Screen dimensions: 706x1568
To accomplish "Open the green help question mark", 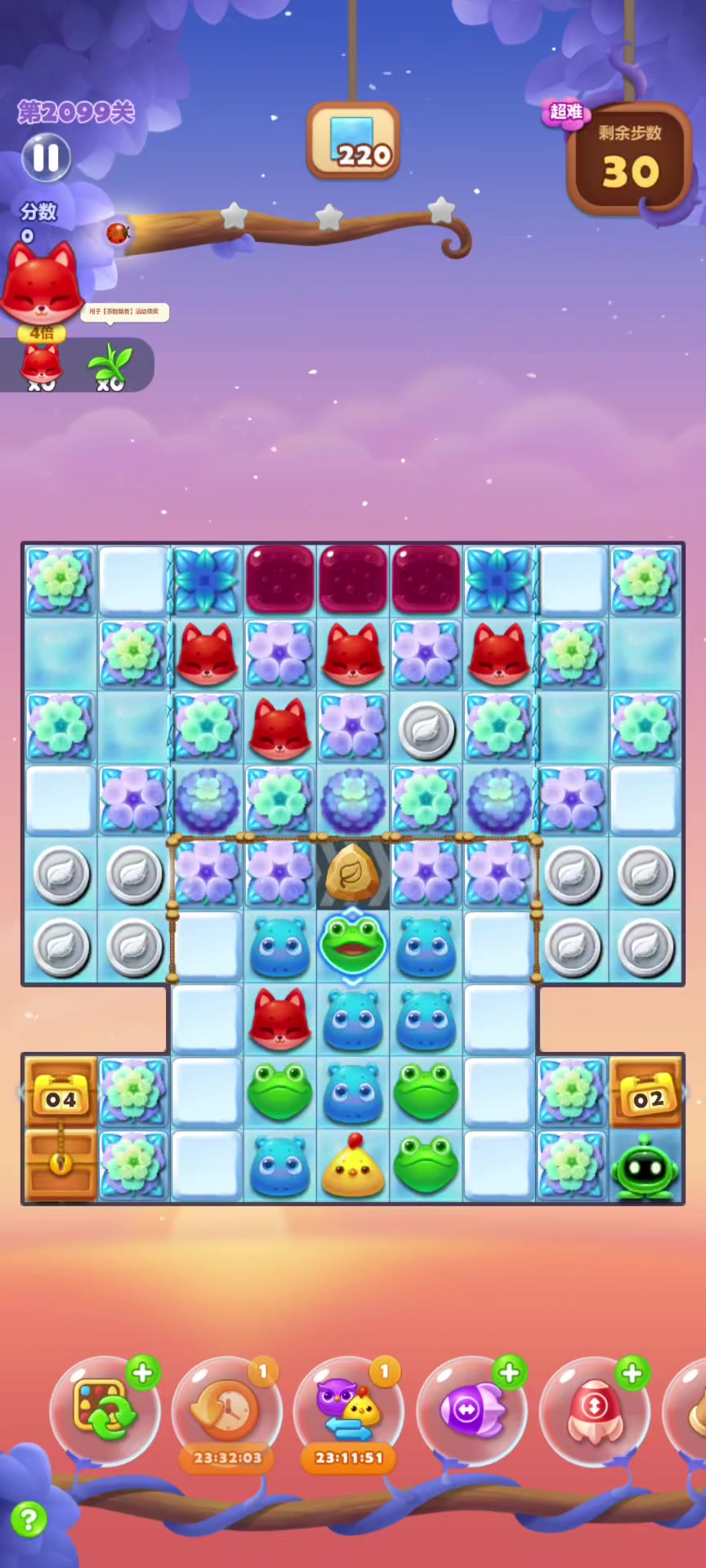I will [29, 1520].
